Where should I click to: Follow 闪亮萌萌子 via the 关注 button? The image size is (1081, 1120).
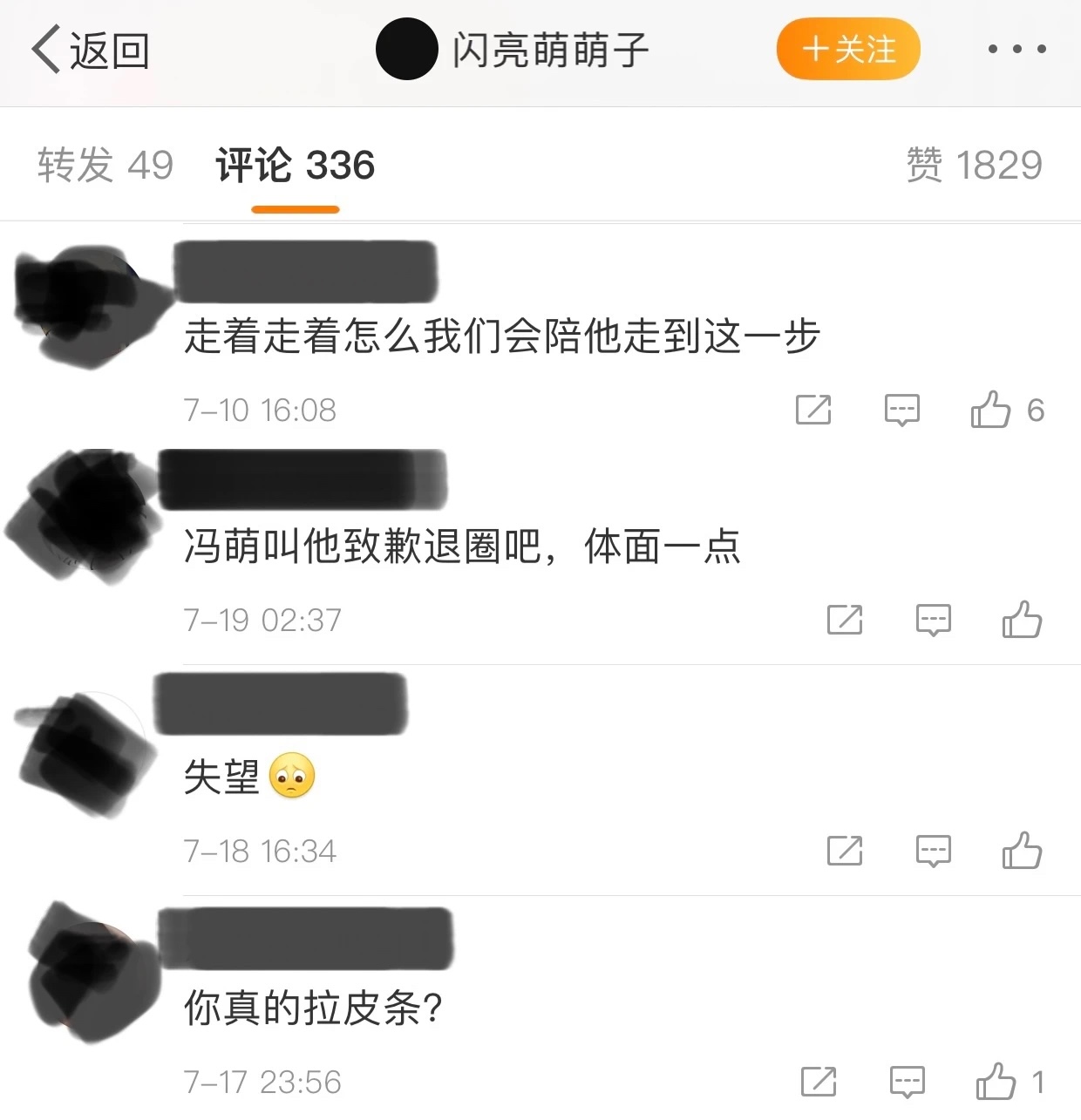point(847,50)
